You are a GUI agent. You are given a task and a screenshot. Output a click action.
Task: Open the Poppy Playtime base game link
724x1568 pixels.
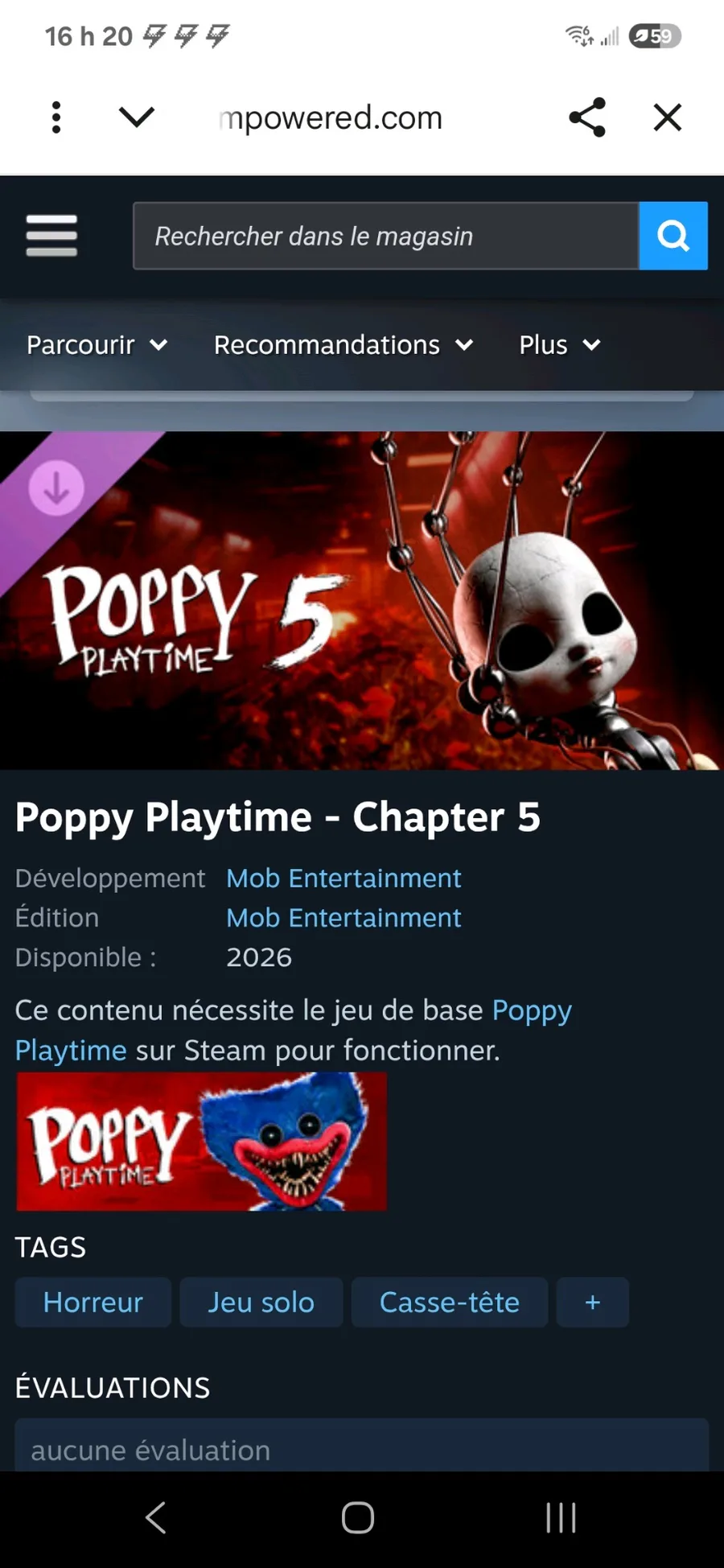point(531,1010)
